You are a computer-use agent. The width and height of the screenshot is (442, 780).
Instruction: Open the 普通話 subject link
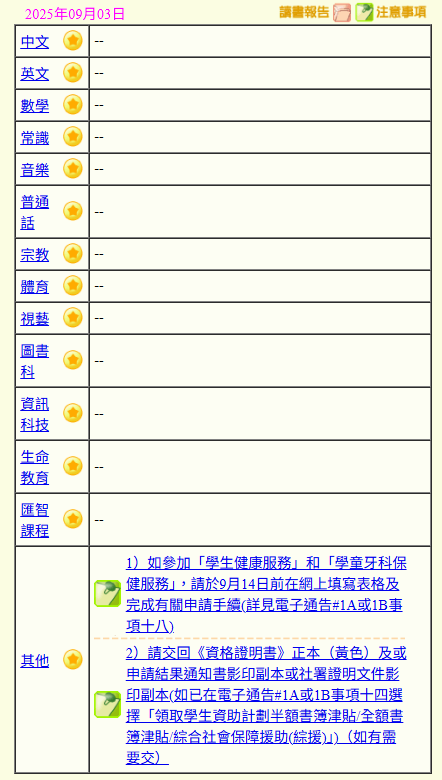tap(35, 212)
